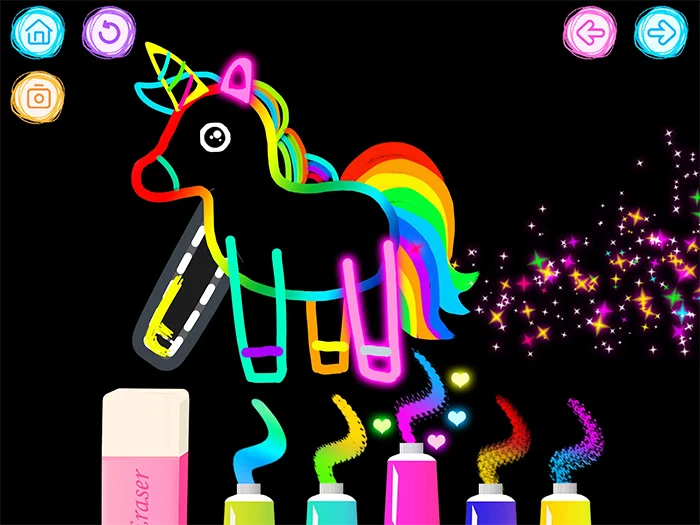
Task: Select the pink eraser
Action: 145,460
